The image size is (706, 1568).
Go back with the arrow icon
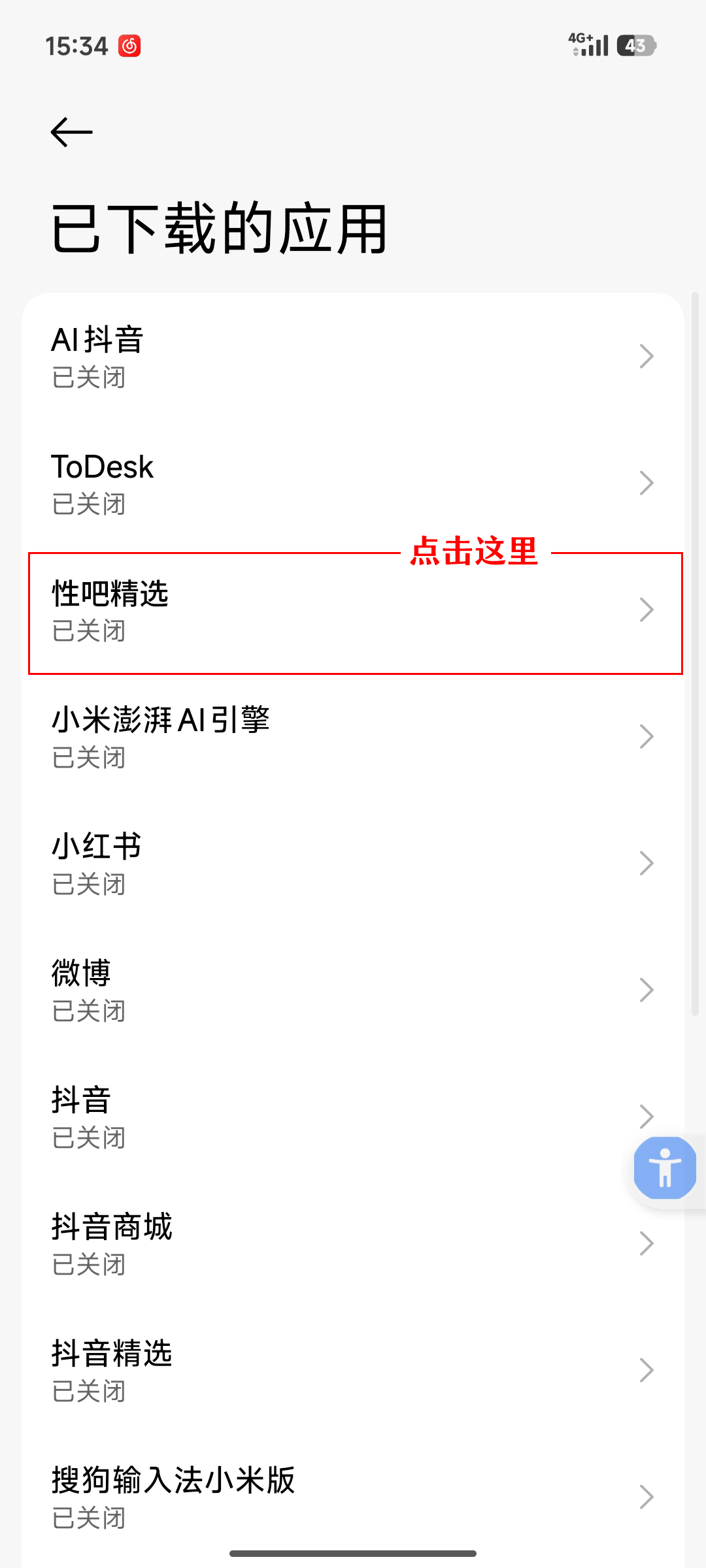tap(71, 133)
